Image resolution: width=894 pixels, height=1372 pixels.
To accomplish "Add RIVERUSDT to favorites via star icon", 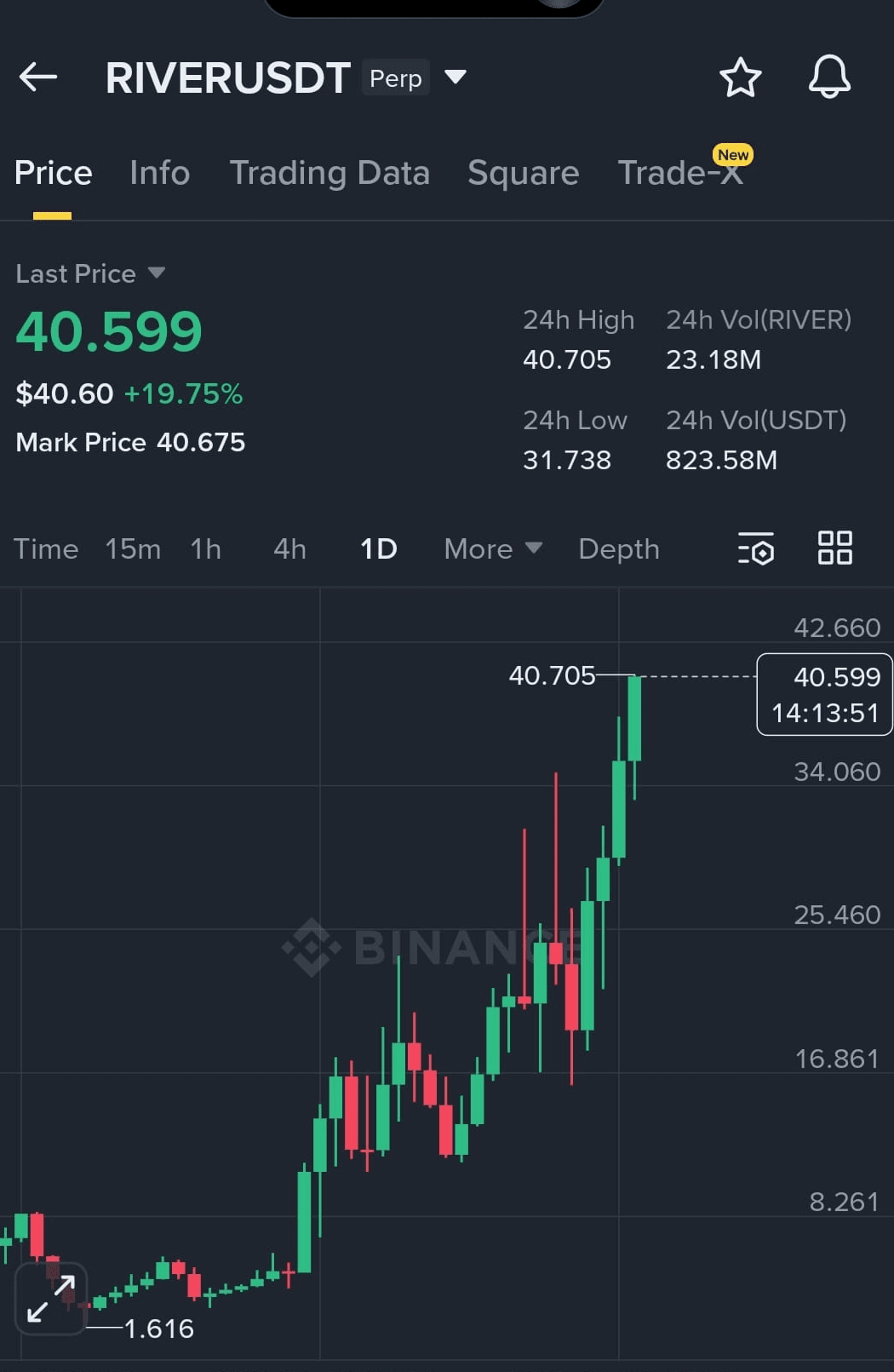I will 740,77.
